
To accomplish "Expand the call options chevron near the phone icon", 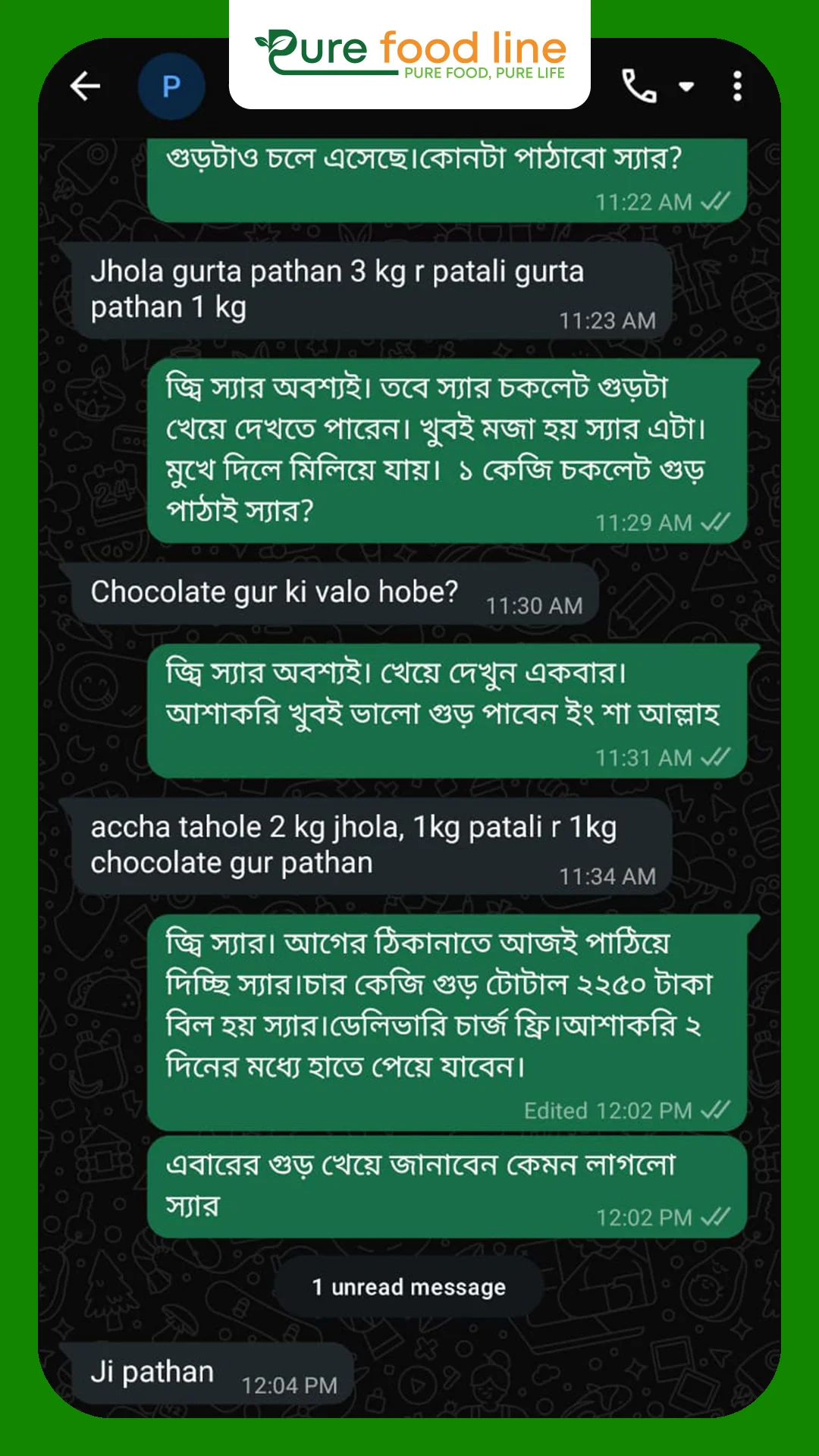I will pos(686,87).
